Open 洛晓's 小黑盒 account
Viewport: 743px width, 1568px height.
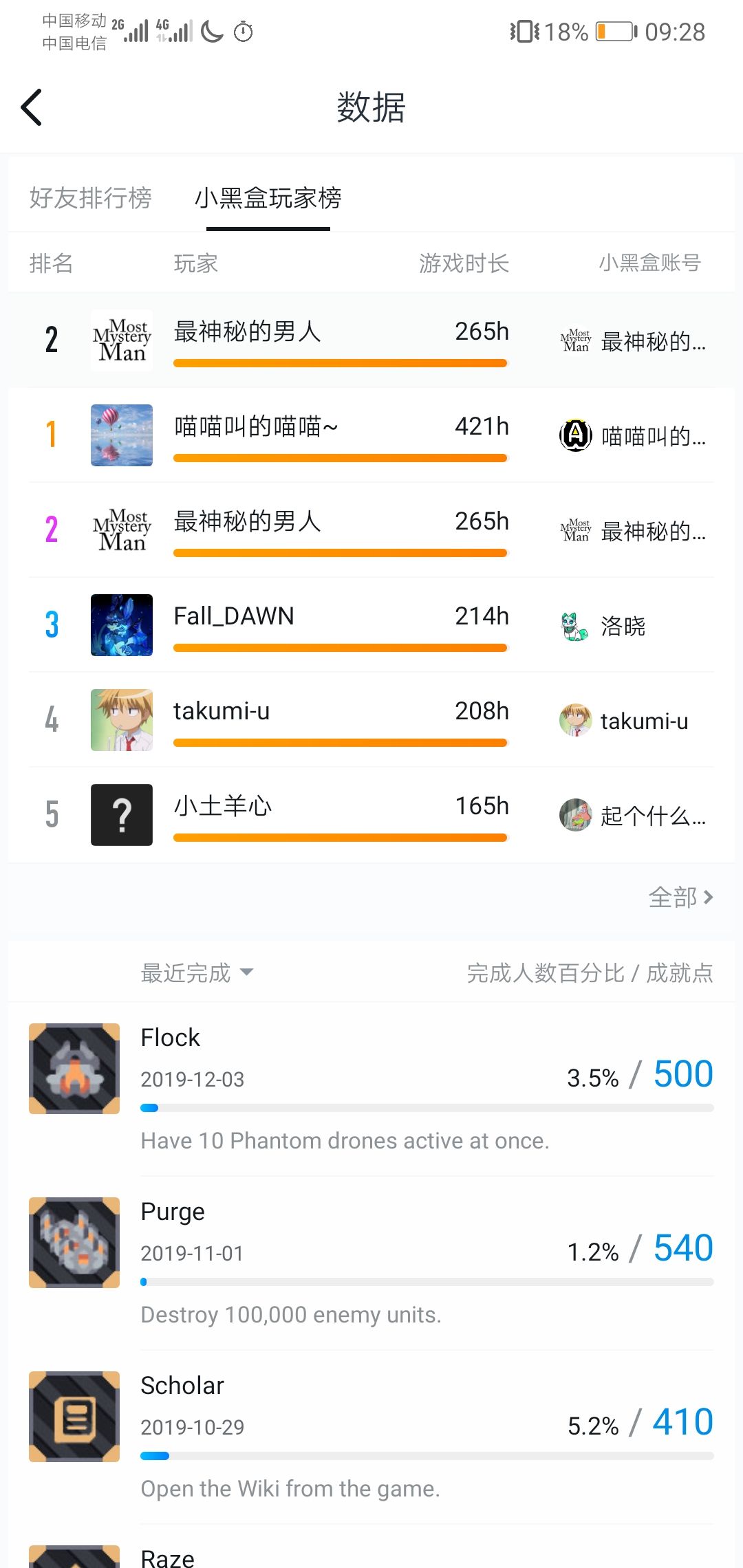coord(603,626)
